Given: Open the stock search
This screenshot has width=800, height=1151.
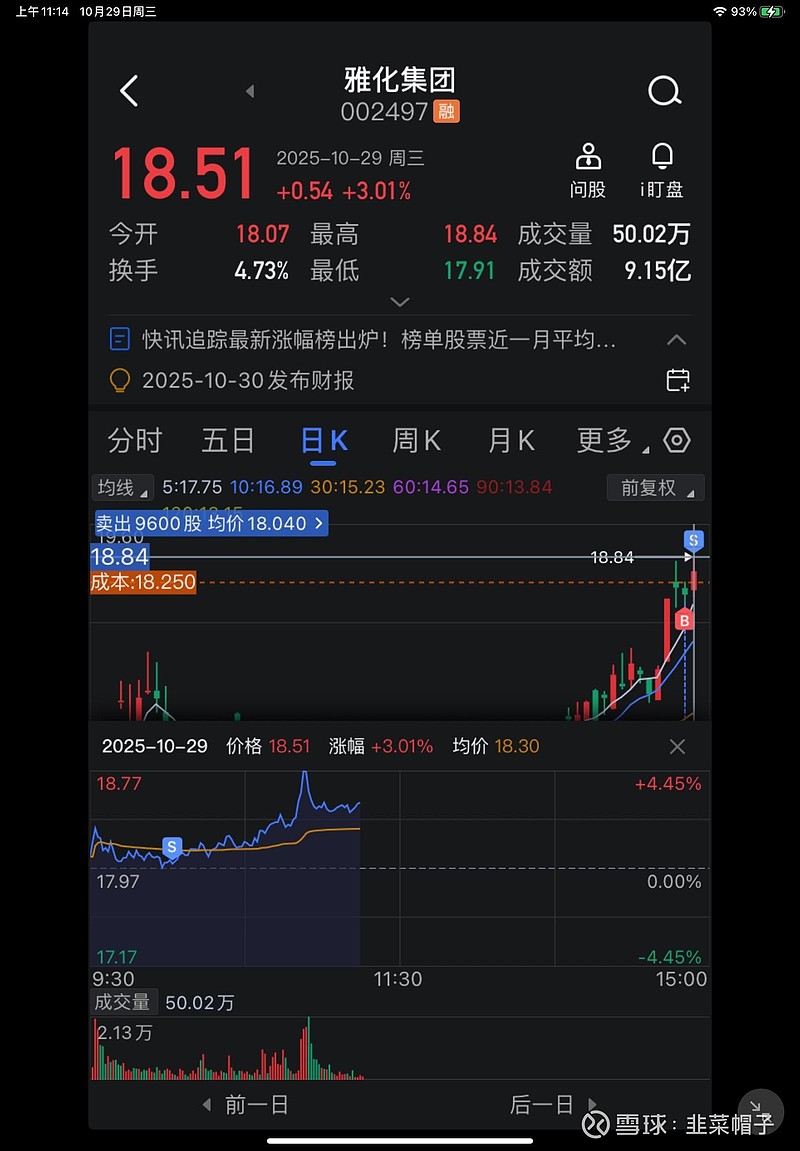Looking at the screenshot, I should 664,90.
